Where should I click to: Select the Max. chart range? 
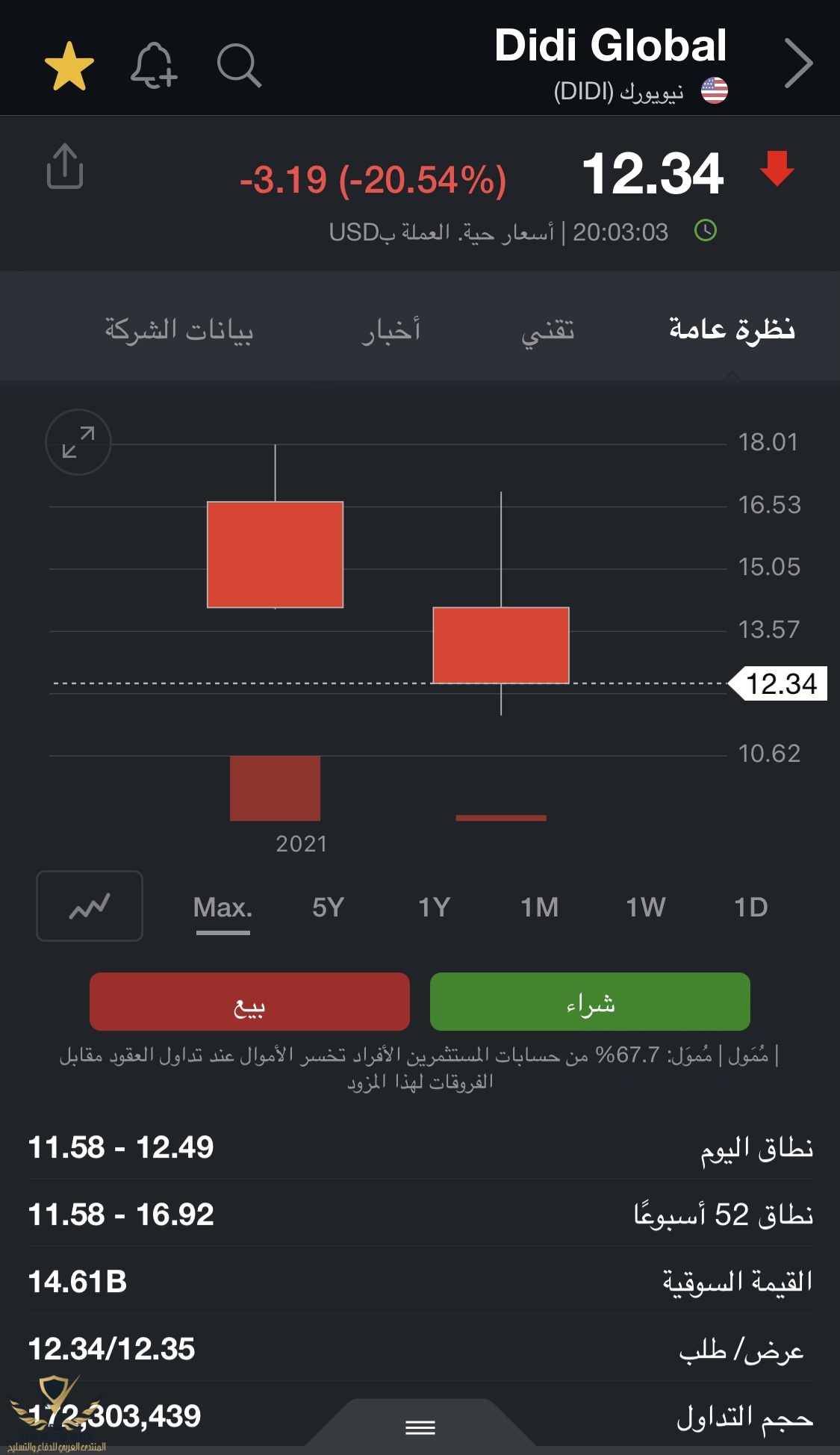coord(223,908)
